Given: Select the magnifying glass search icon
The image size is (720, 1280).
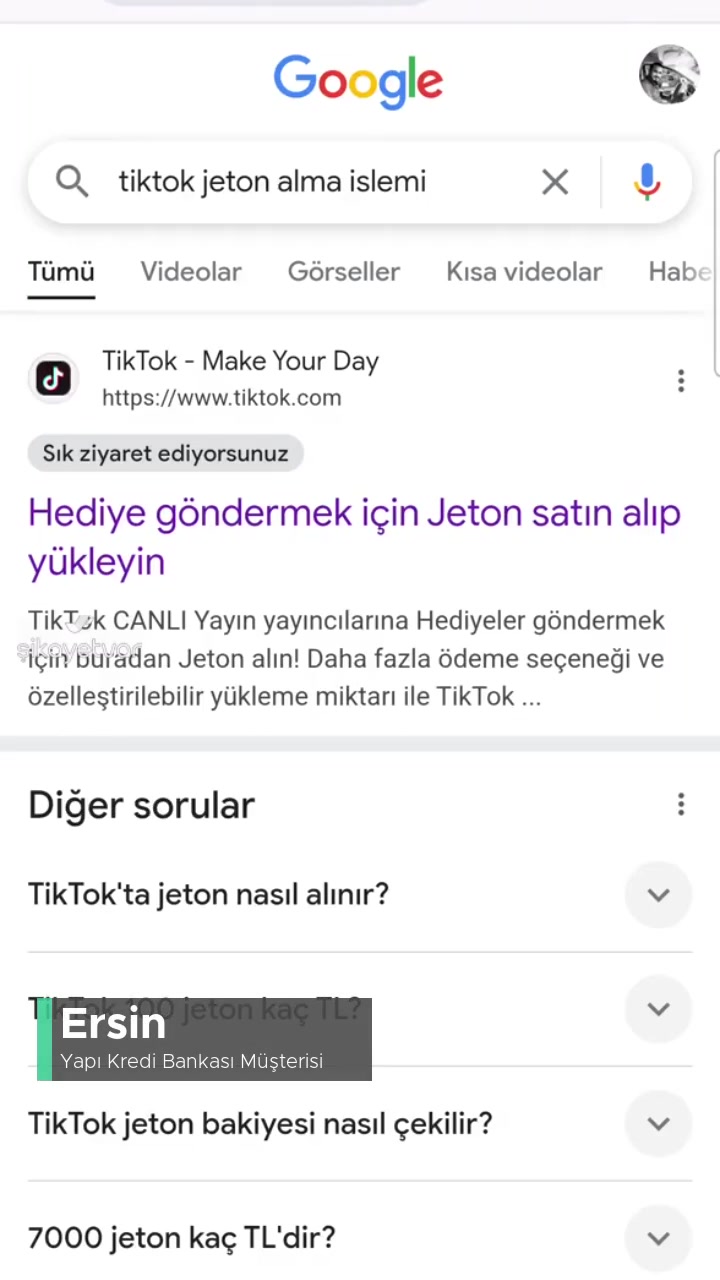Looking at the screenshot, I should (71, 181).
